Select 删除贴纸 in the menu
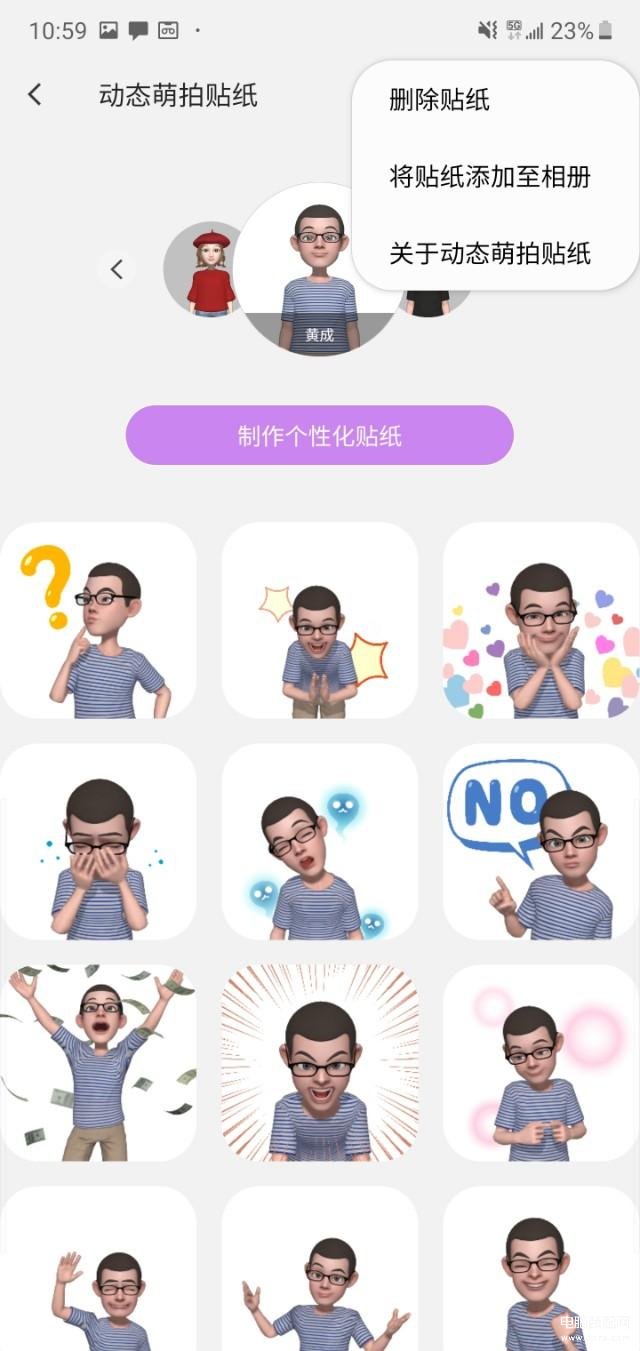 [439, 99]
